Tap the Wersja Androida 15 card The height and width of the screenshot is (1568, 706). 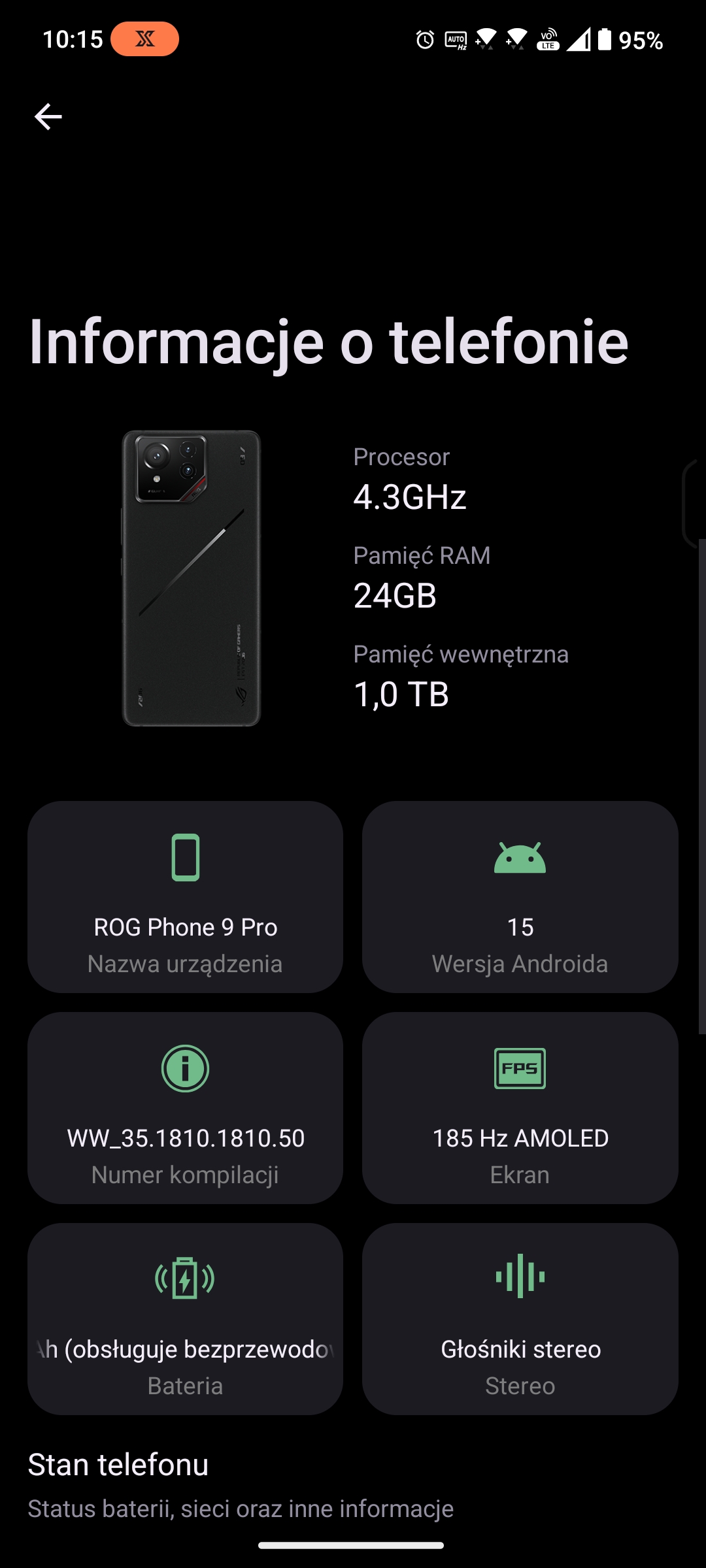point(520,897)
